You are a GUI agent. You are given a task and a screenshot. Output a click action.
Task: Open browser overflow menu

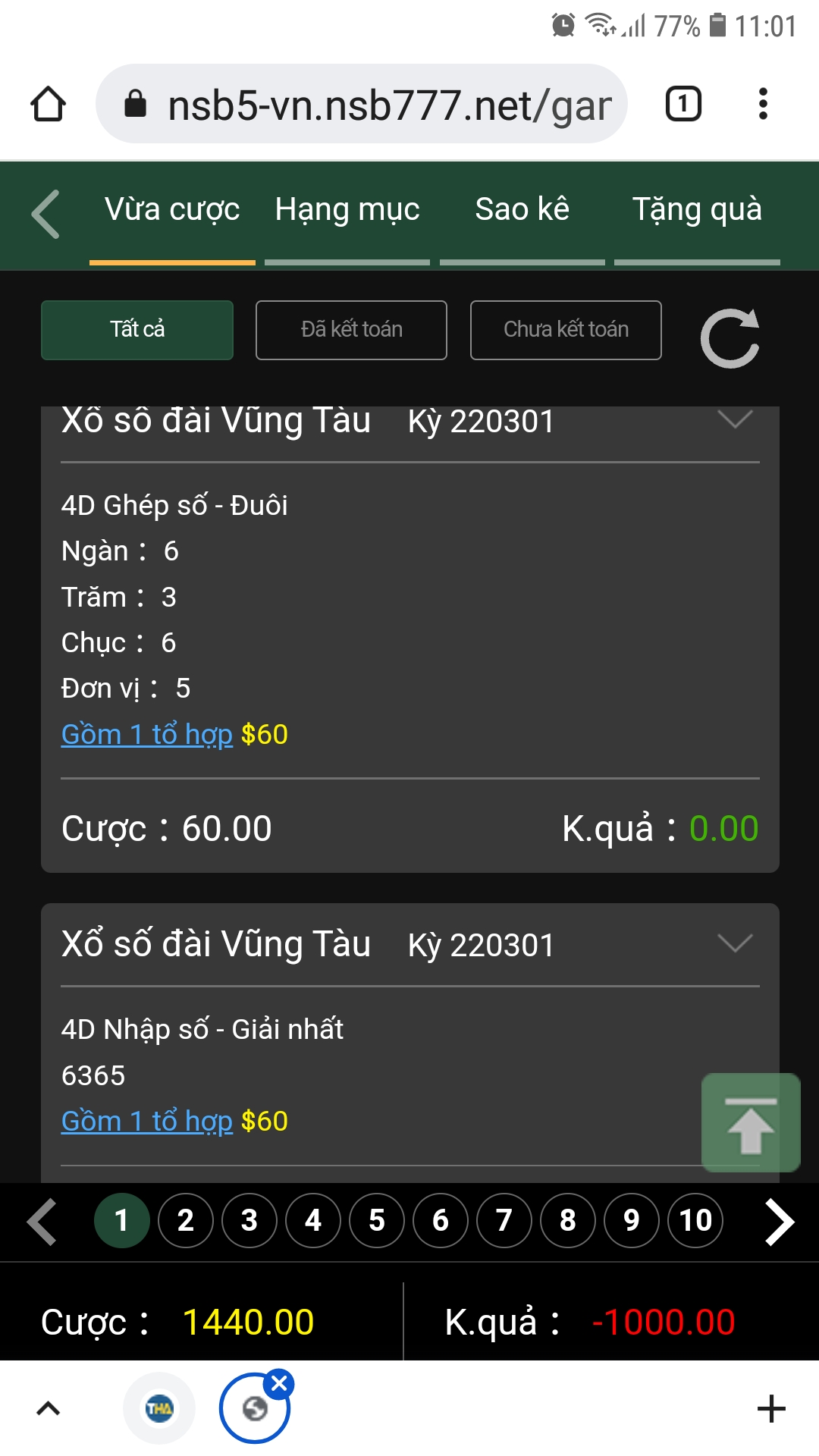[763, 104]
